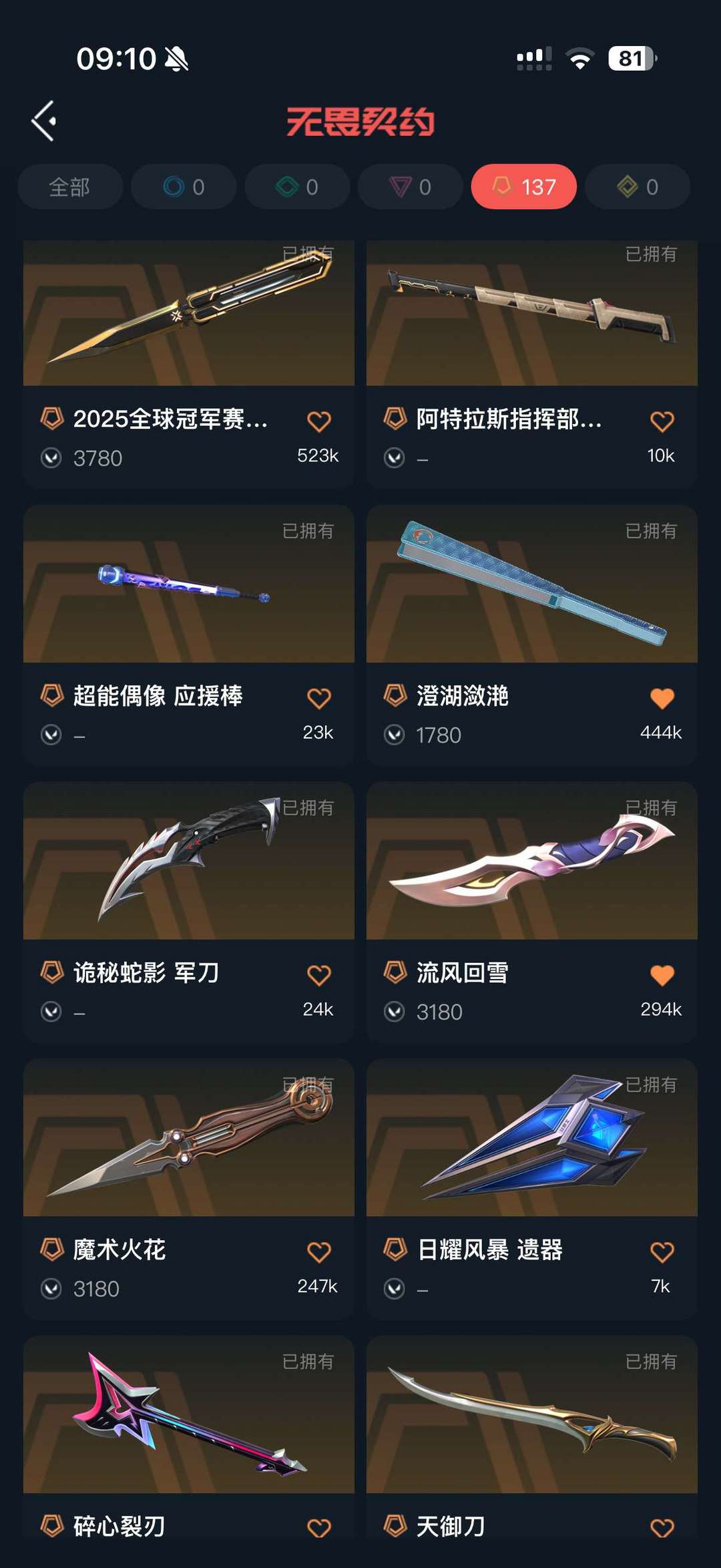Open the 诡秘蛇影 军刀 card
721x1568 pixels.
188,861
